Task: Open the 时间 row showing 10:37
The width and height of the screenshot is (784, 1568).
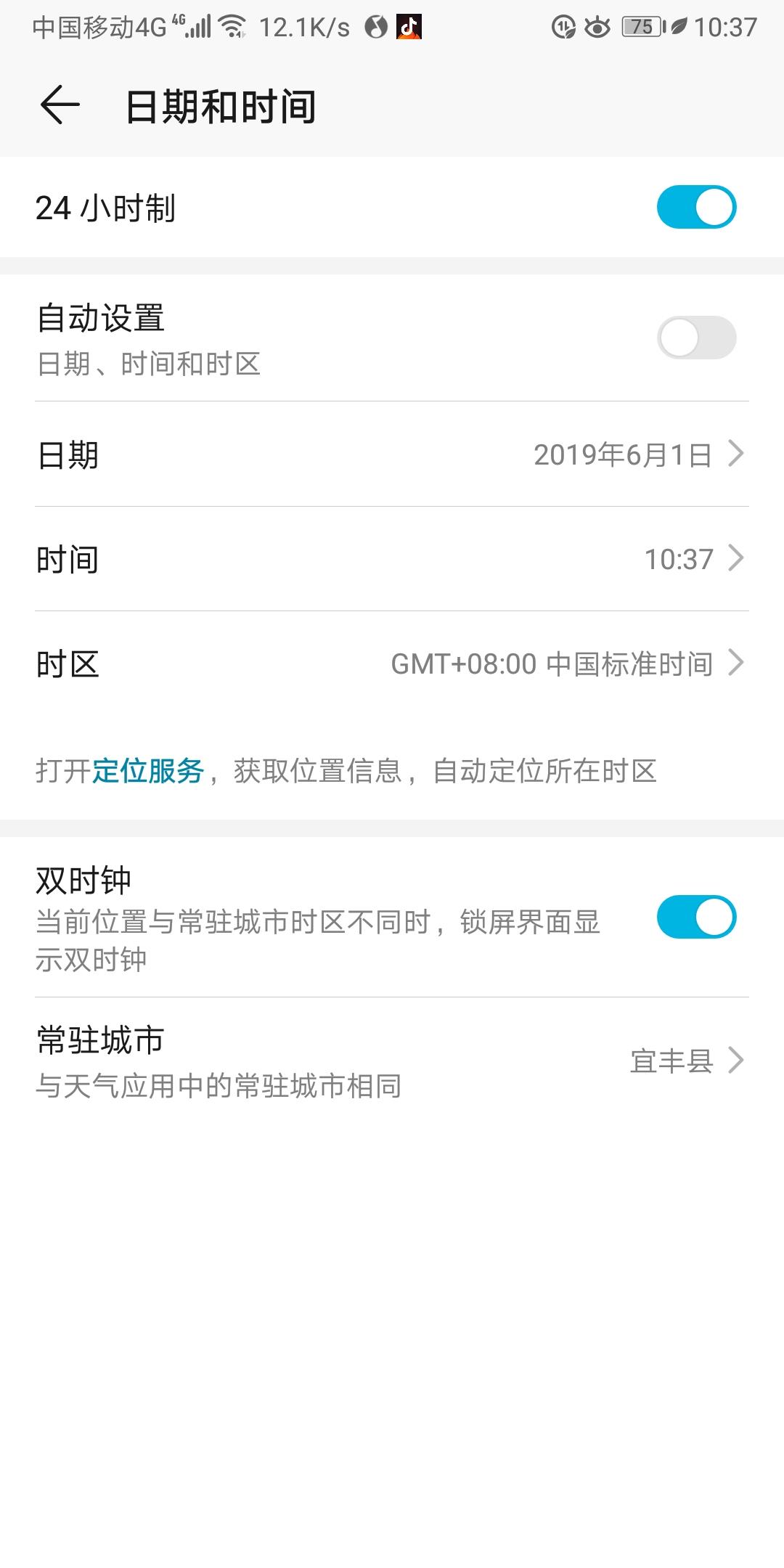Action: (392, 559)
